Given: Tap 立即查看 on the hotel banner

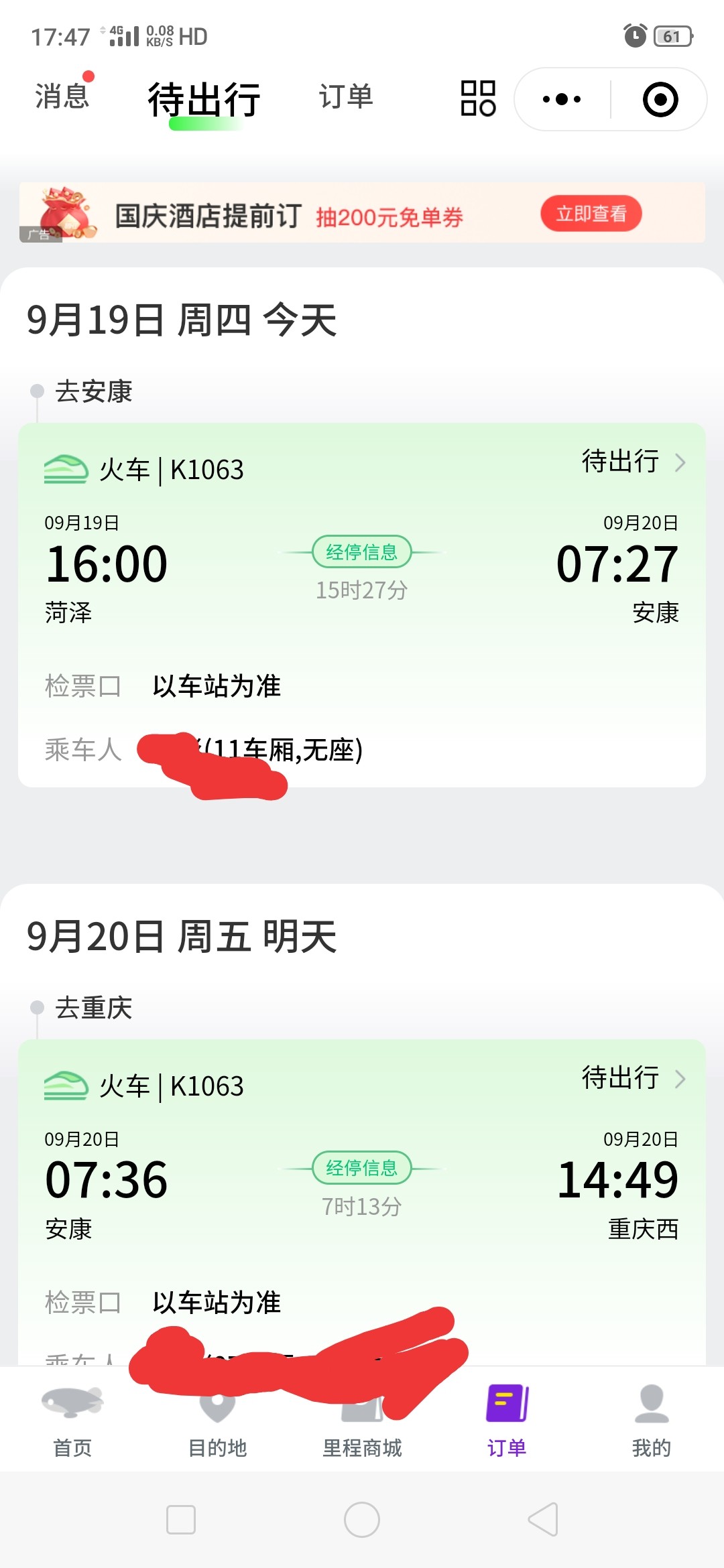Looking at the screenshot, I should click(x=591, y=214).
